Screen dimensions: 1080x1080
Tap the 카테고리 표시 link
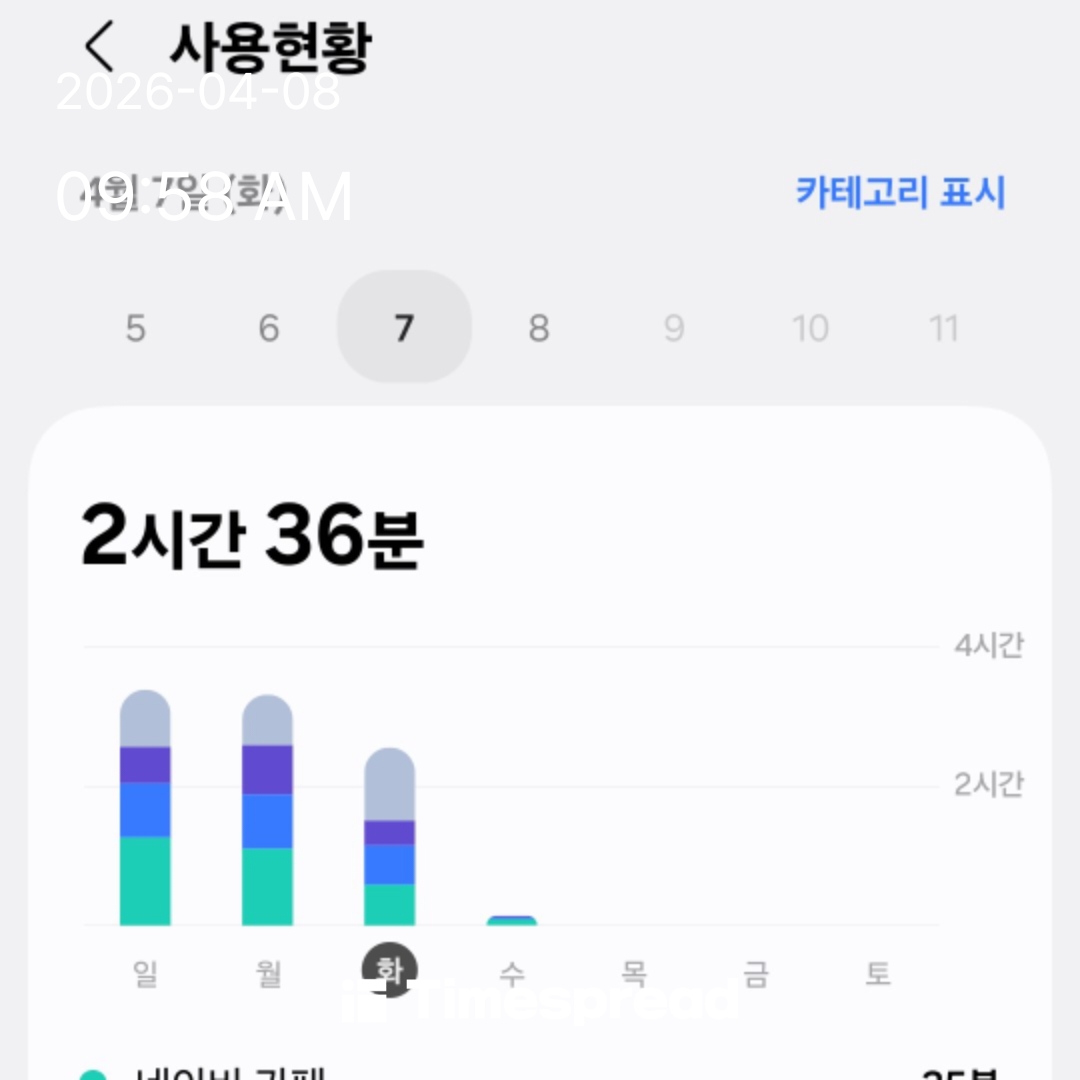coord(899,191)
